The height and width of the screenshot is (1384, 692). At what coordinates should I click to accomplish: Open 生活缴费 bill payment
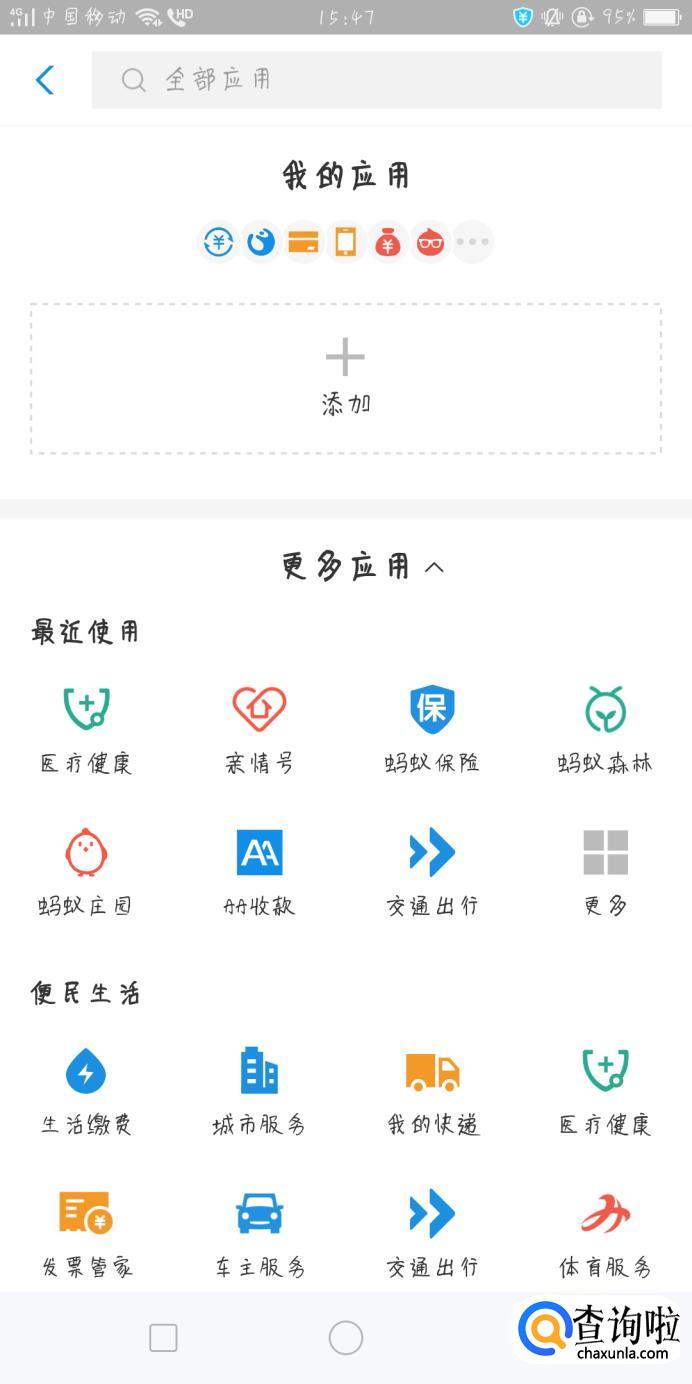point(86,1091)
